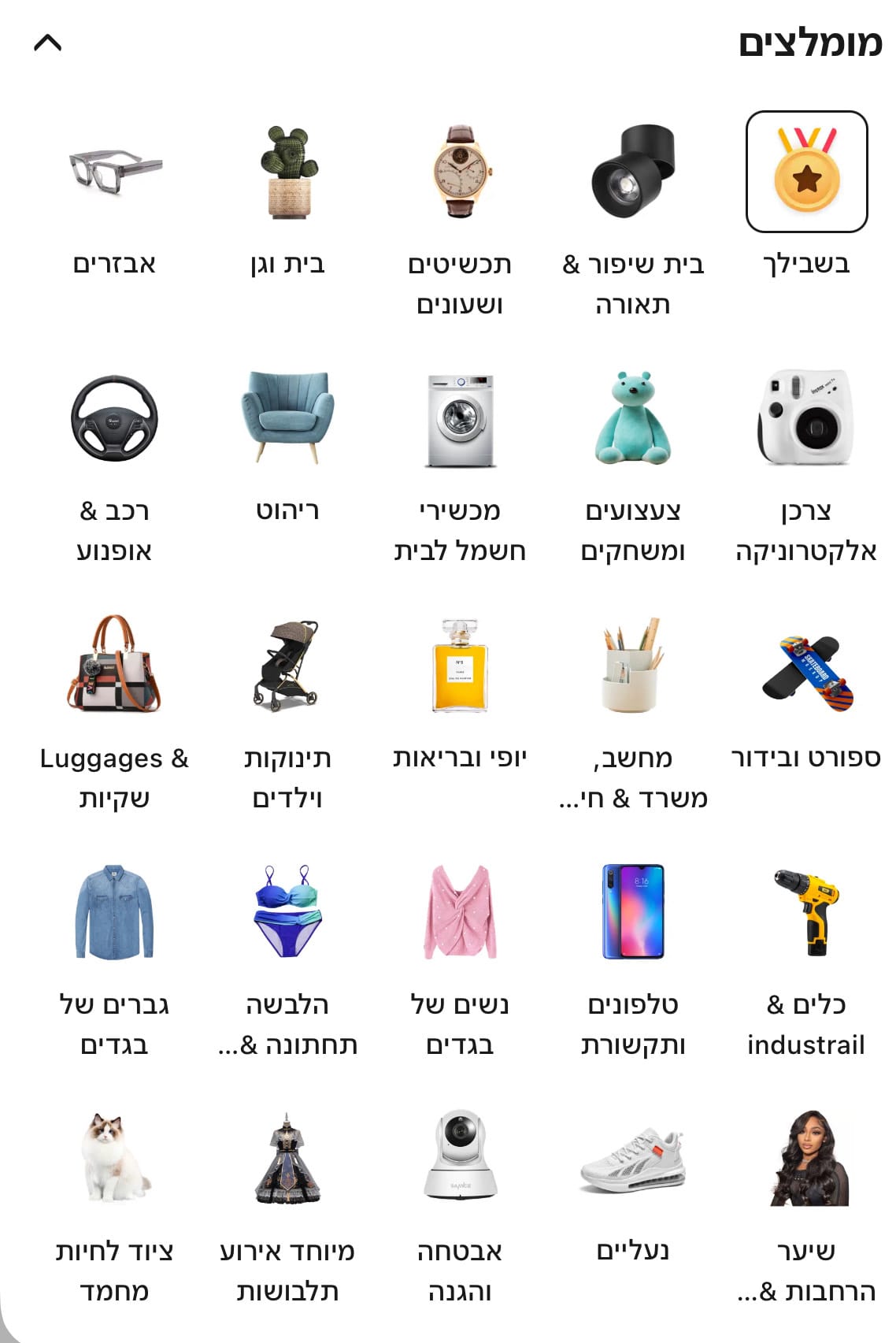Open the בית וגן category
Image resolution: width=896 pixels, height=1343 pixels.
[287, 173]
